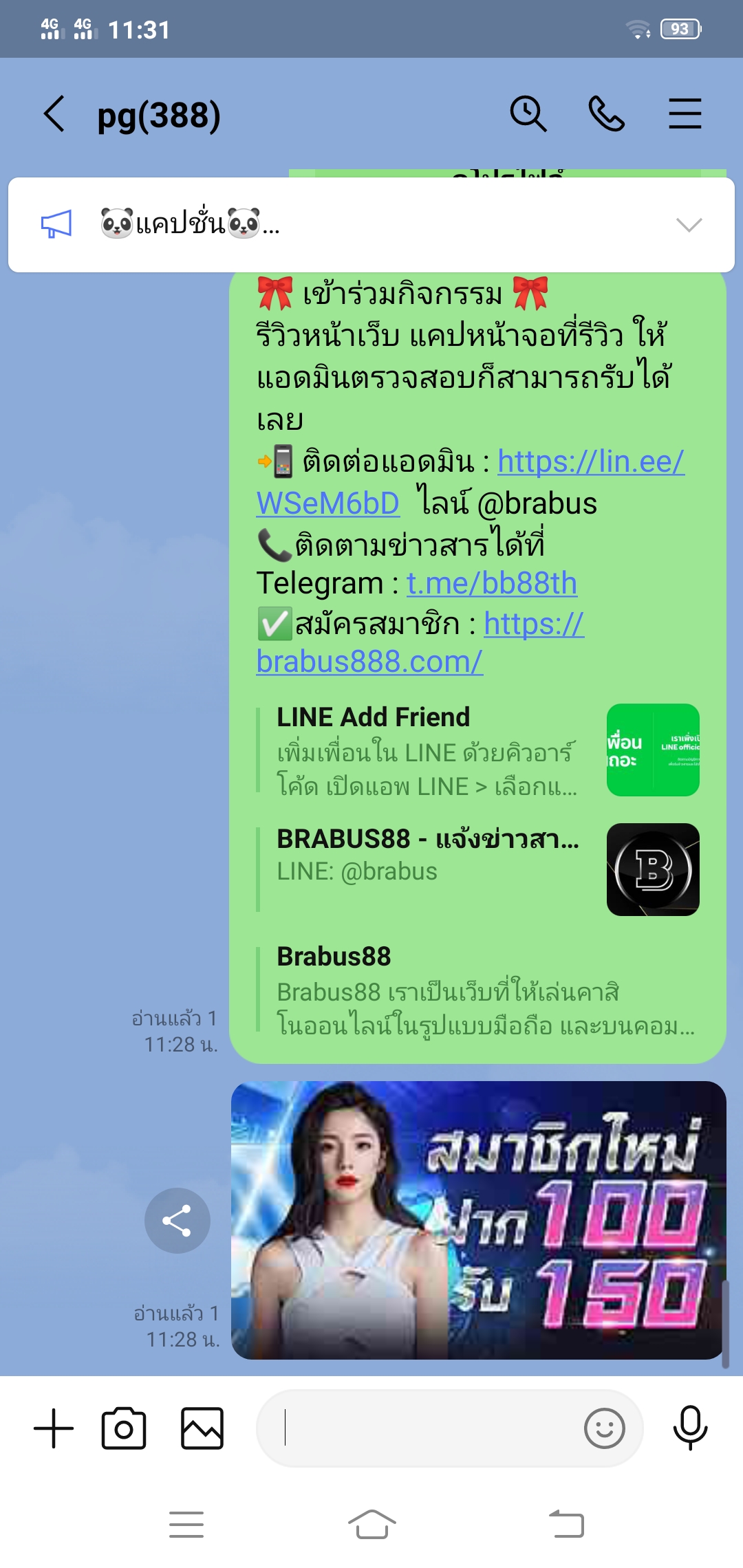View the new member promo image

coord(478,1220)
